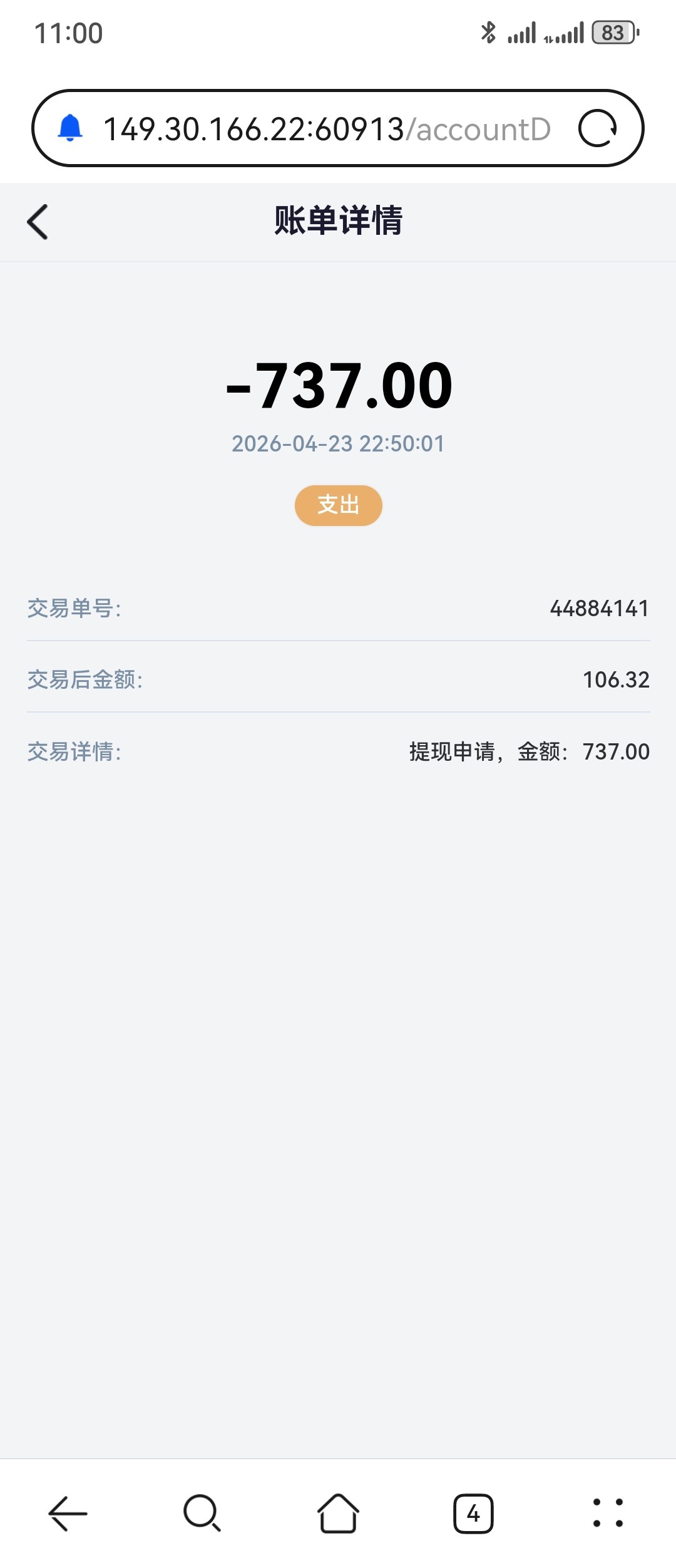This screenshot has width=676, height=1568.
Task: Click the timestamp 2026-04-23 22:50:01
Action: click(x=338, y=445)
